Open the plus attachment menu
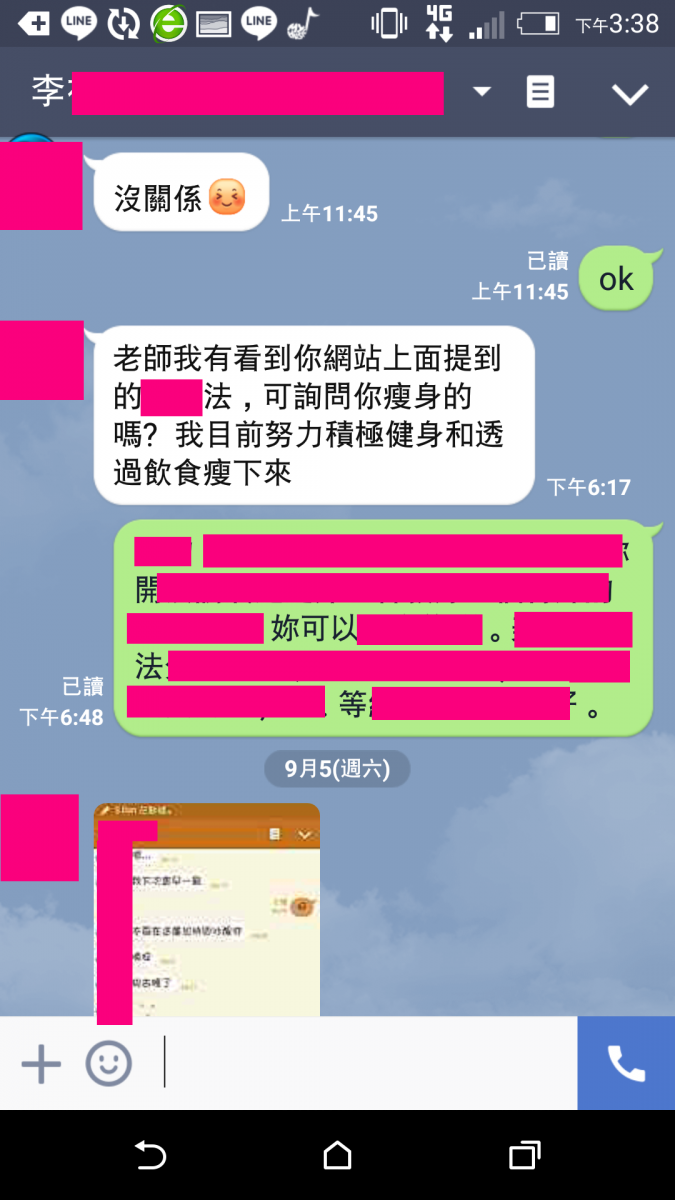 pyautogui.click(x=41, y=1064)
